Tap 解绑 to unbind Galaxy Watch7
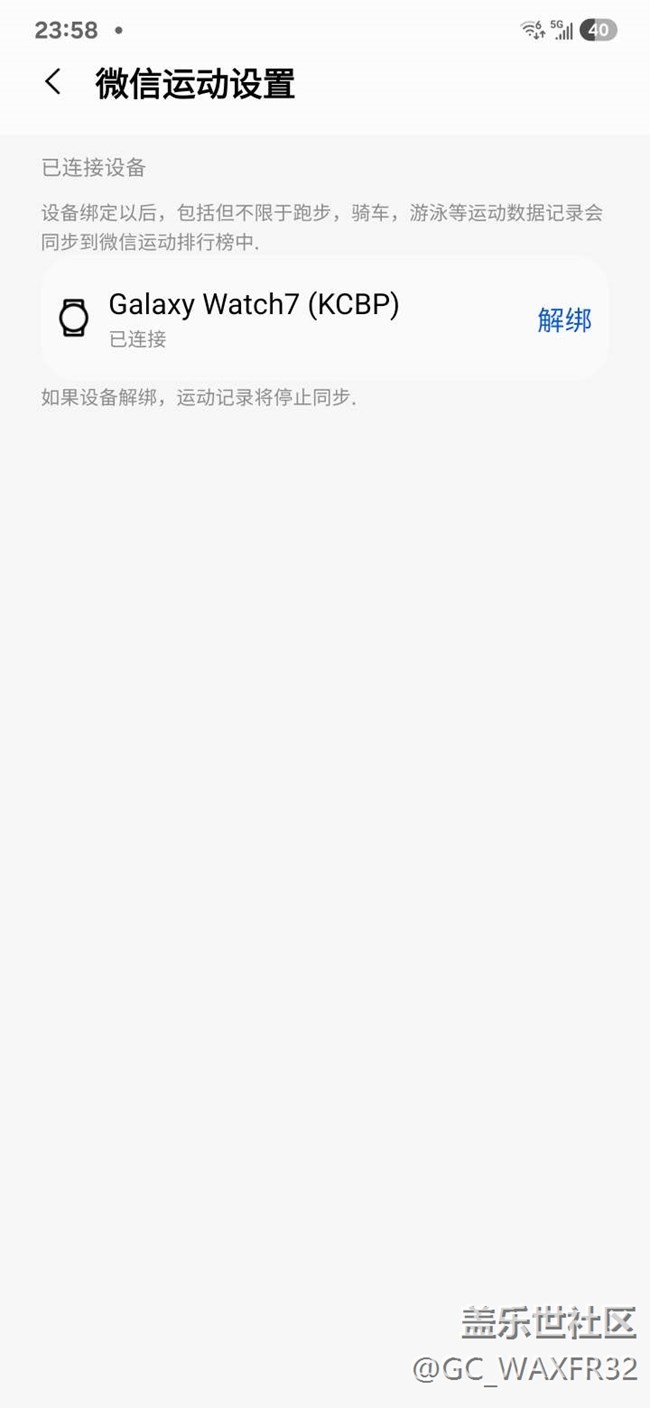Screen dimensions: 650x1408 [564, 320]
